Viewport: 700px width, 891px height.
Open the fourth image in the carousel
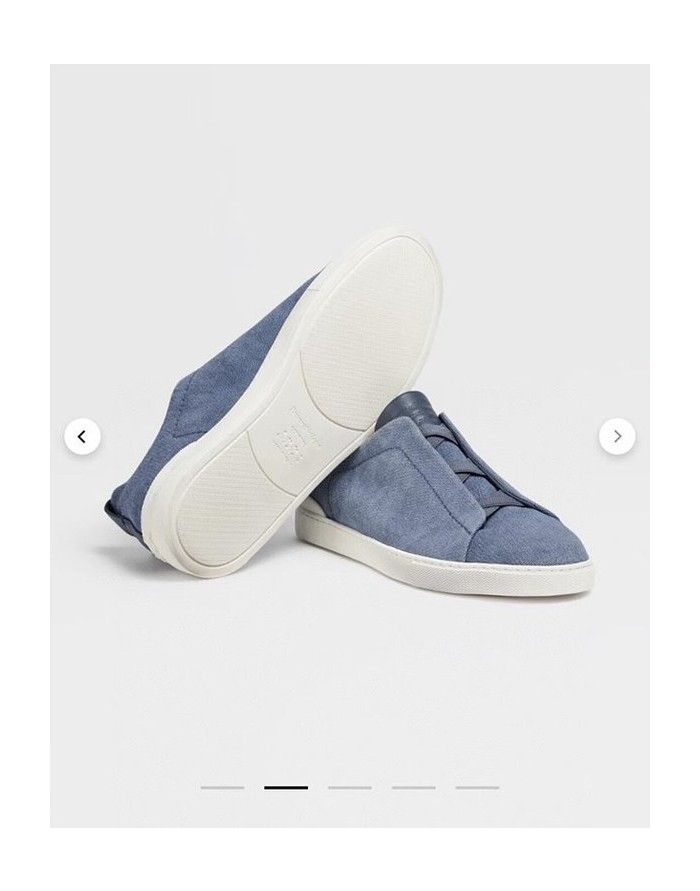tap(413, 788)
